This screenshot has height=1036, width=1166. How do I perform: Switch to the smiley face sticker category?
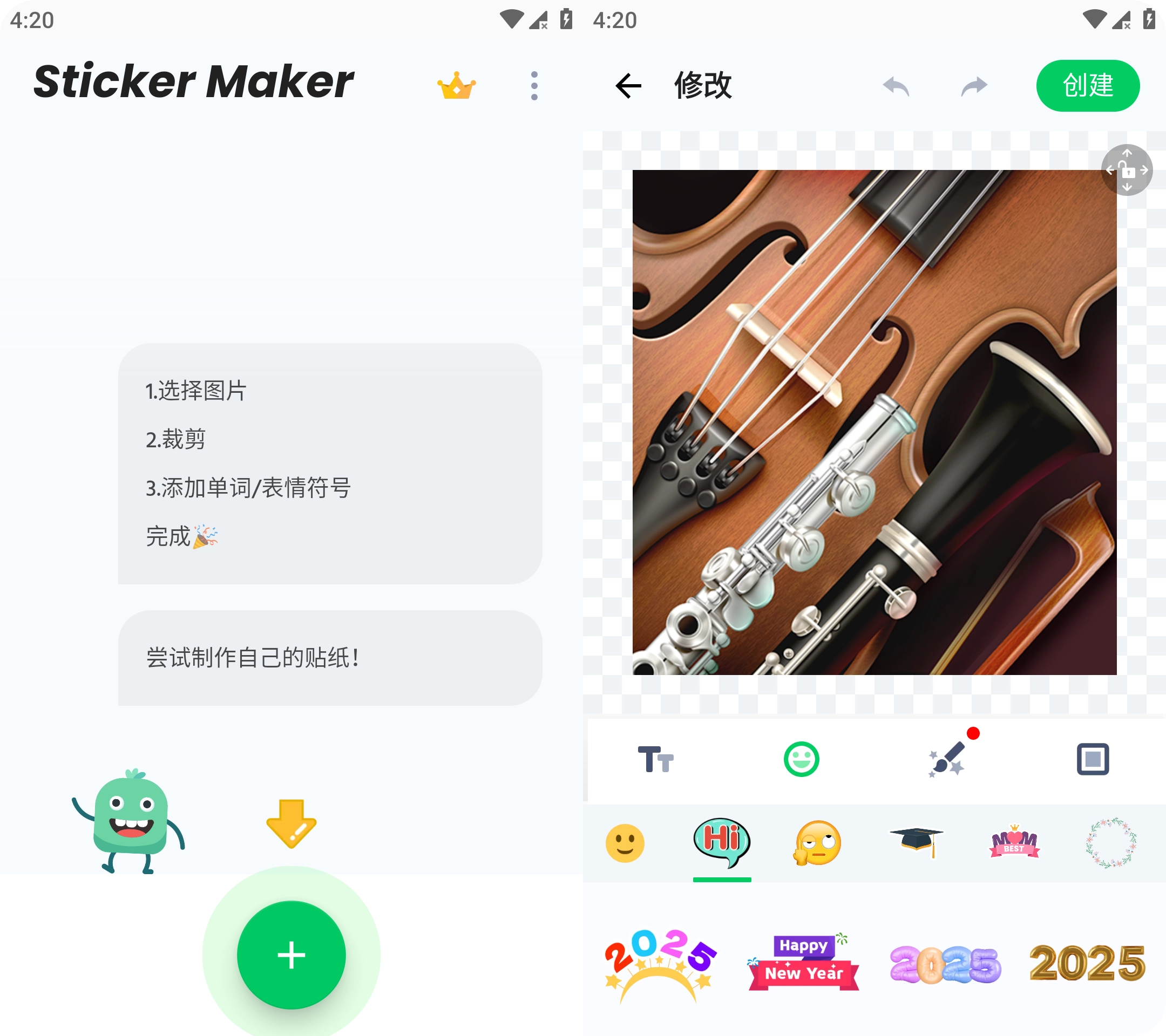(625, 843)
